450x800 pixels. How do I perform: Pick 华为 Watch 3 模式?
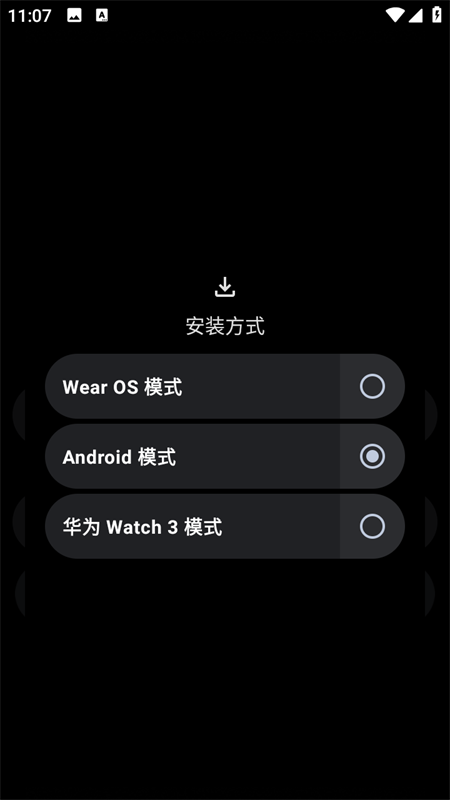[225, 526]
